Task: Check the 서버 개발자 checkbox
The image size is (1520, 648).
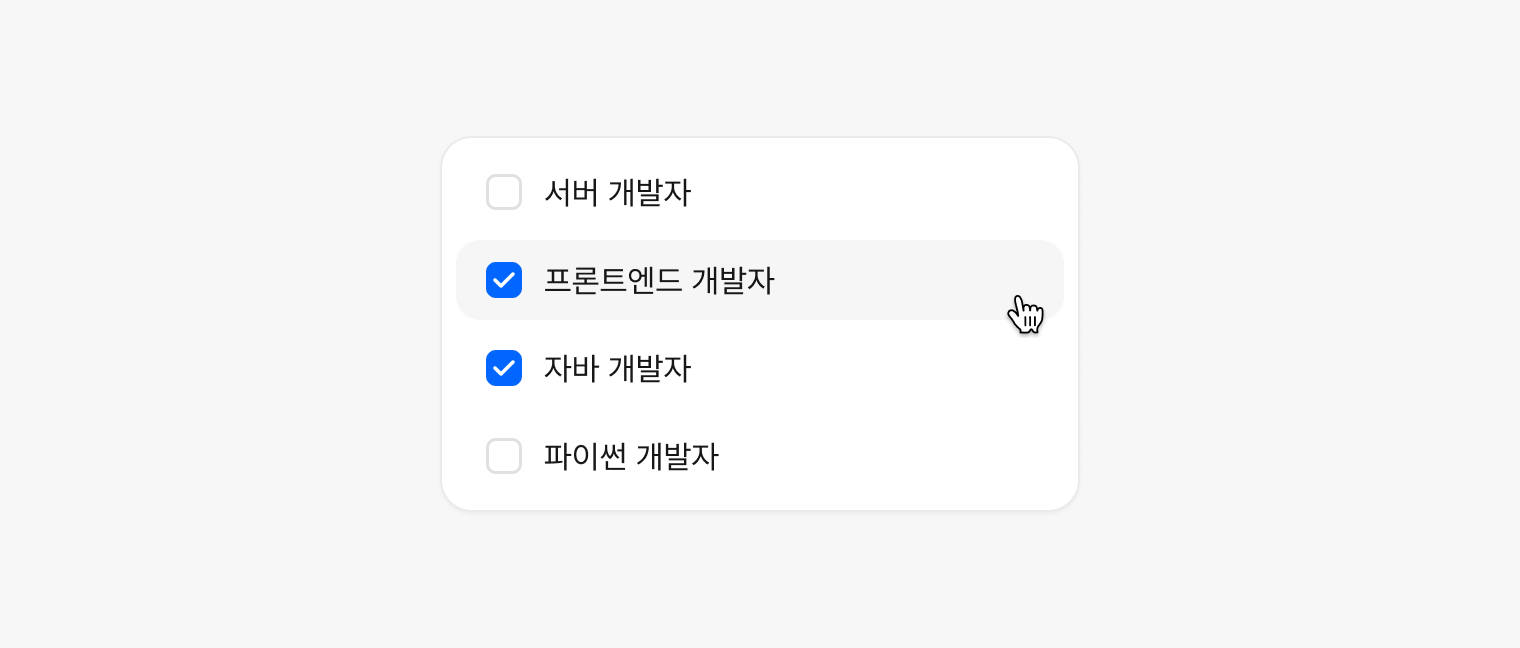Action: [504, 192]
